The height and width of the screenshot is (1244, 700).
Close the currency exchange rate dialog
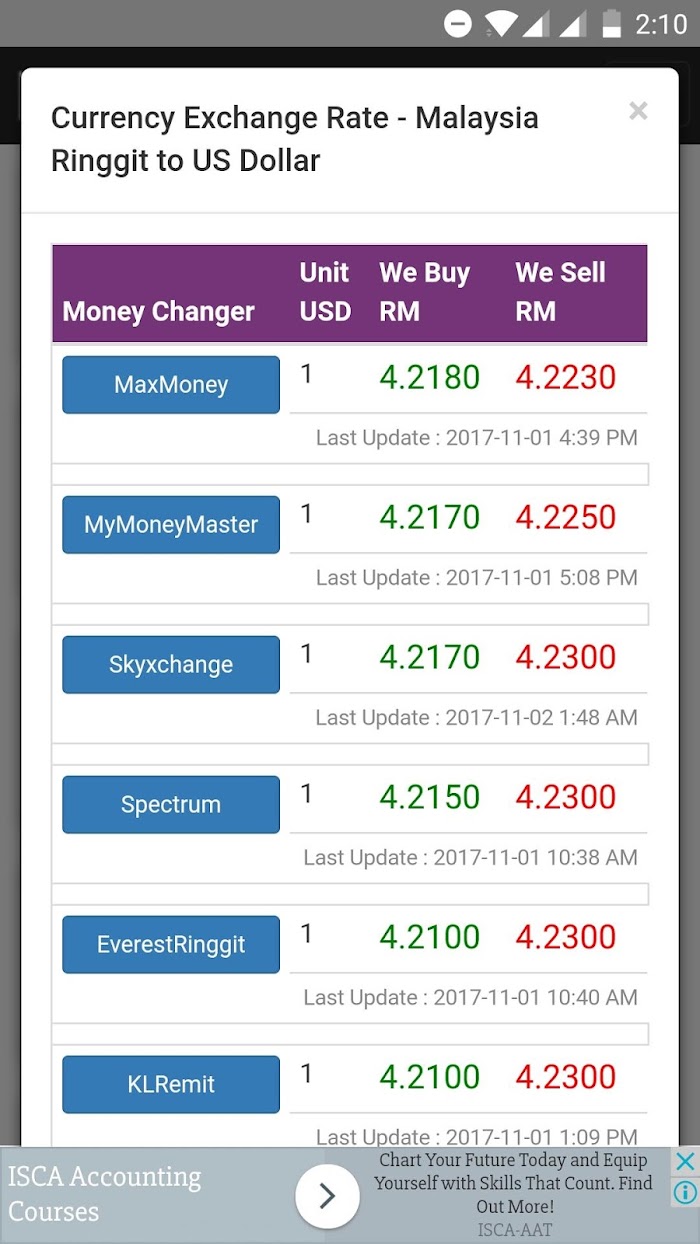[x=638, y=111]
